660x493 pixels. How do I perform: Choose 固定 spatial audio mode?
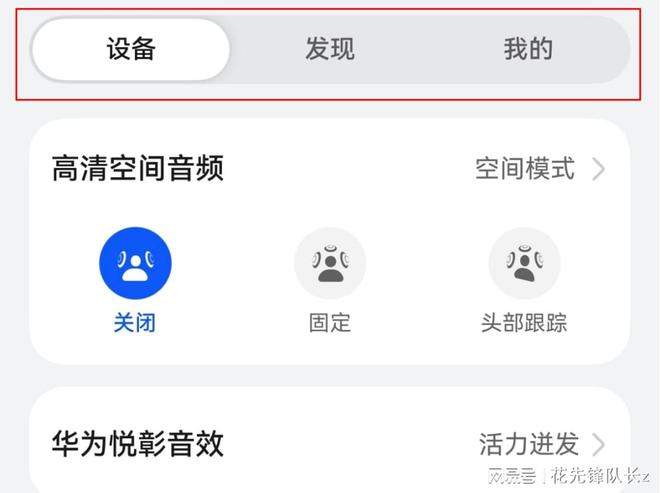click(330, 264)
